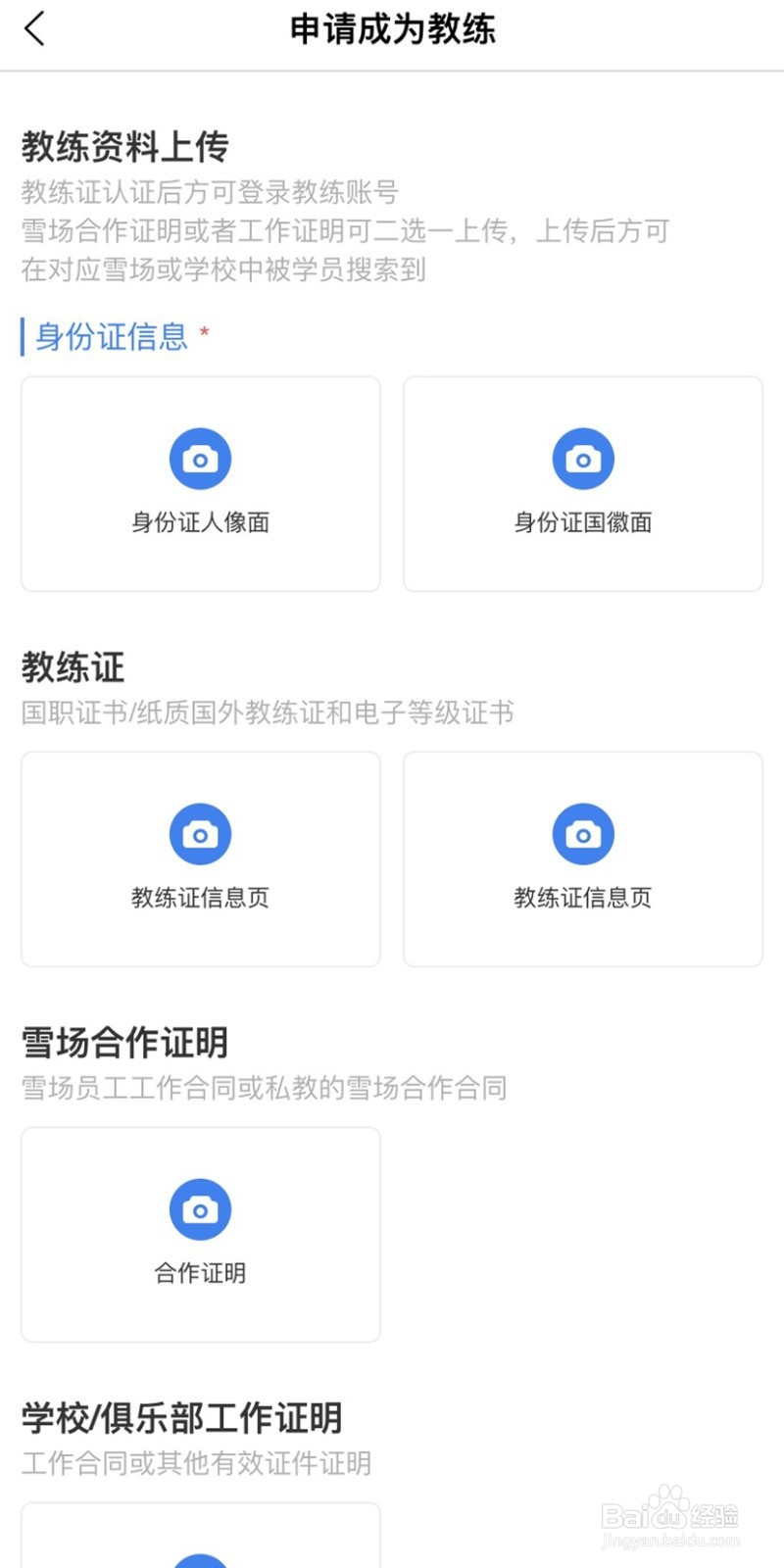This screenshot has height=1568, width=784.
Task: Tap the back arrow at top left
Action: pyautogui.click(x=33, y=29)
